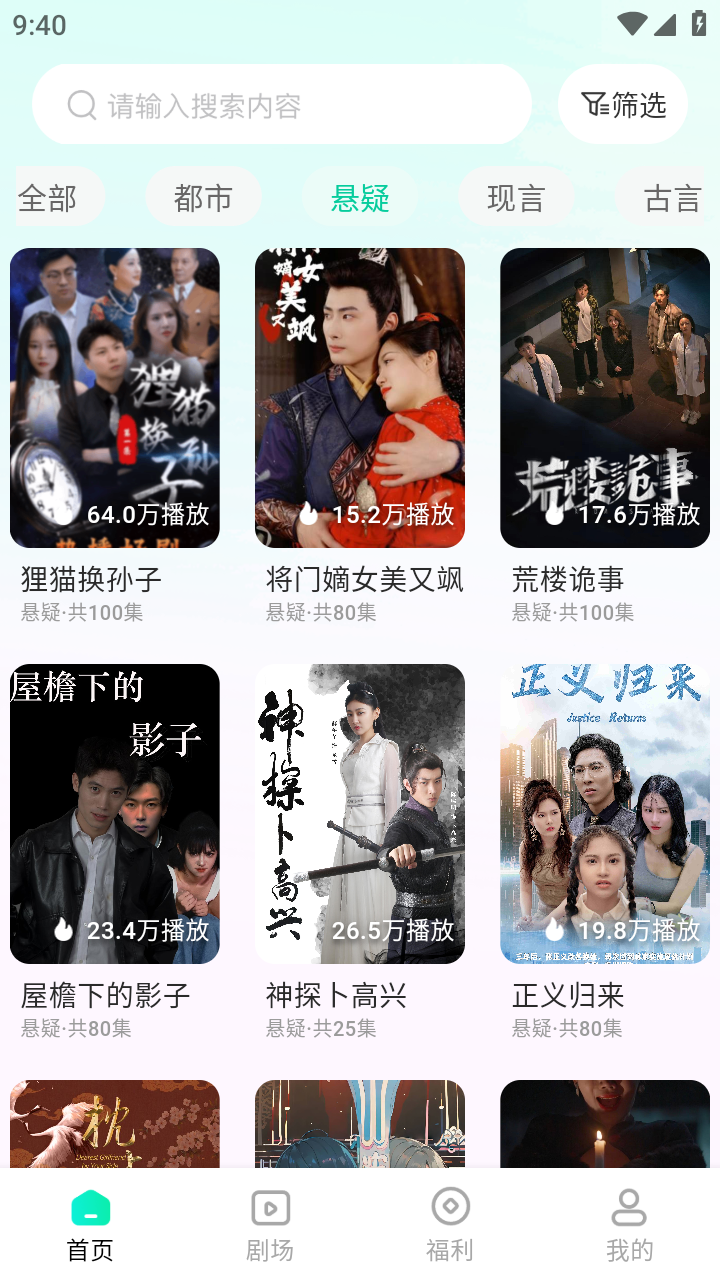Open the drama 狸猫换孙子
This screenshot has height=1280, width=720.
point(114,398)
